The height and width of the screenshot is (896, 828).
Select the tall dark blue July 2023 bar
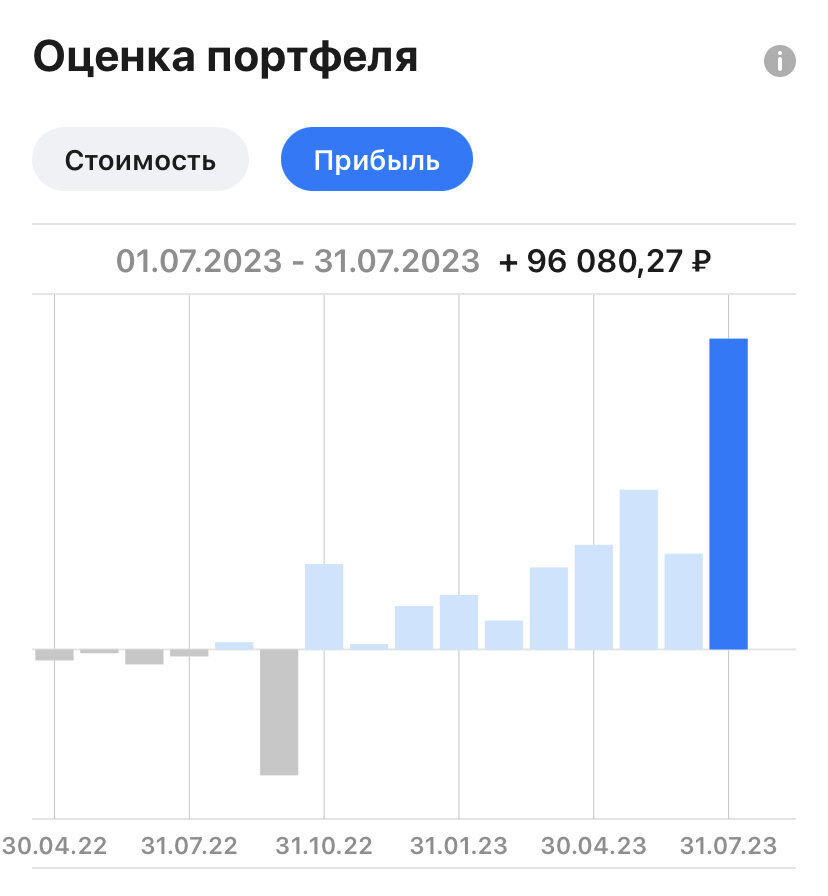[729, 494]
